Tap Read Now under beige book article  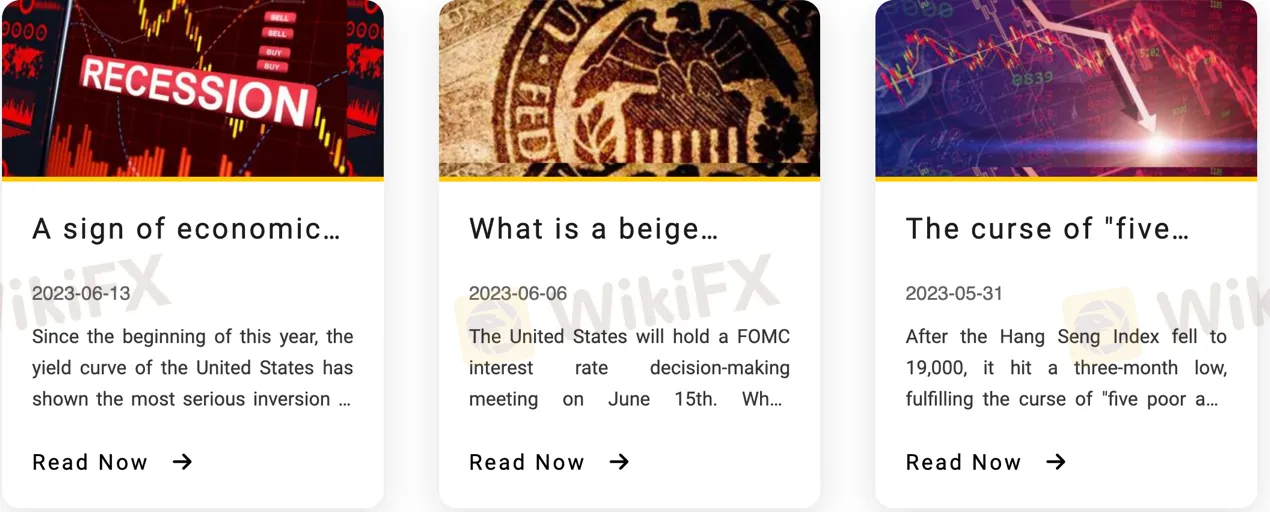[x=548, y=462]
